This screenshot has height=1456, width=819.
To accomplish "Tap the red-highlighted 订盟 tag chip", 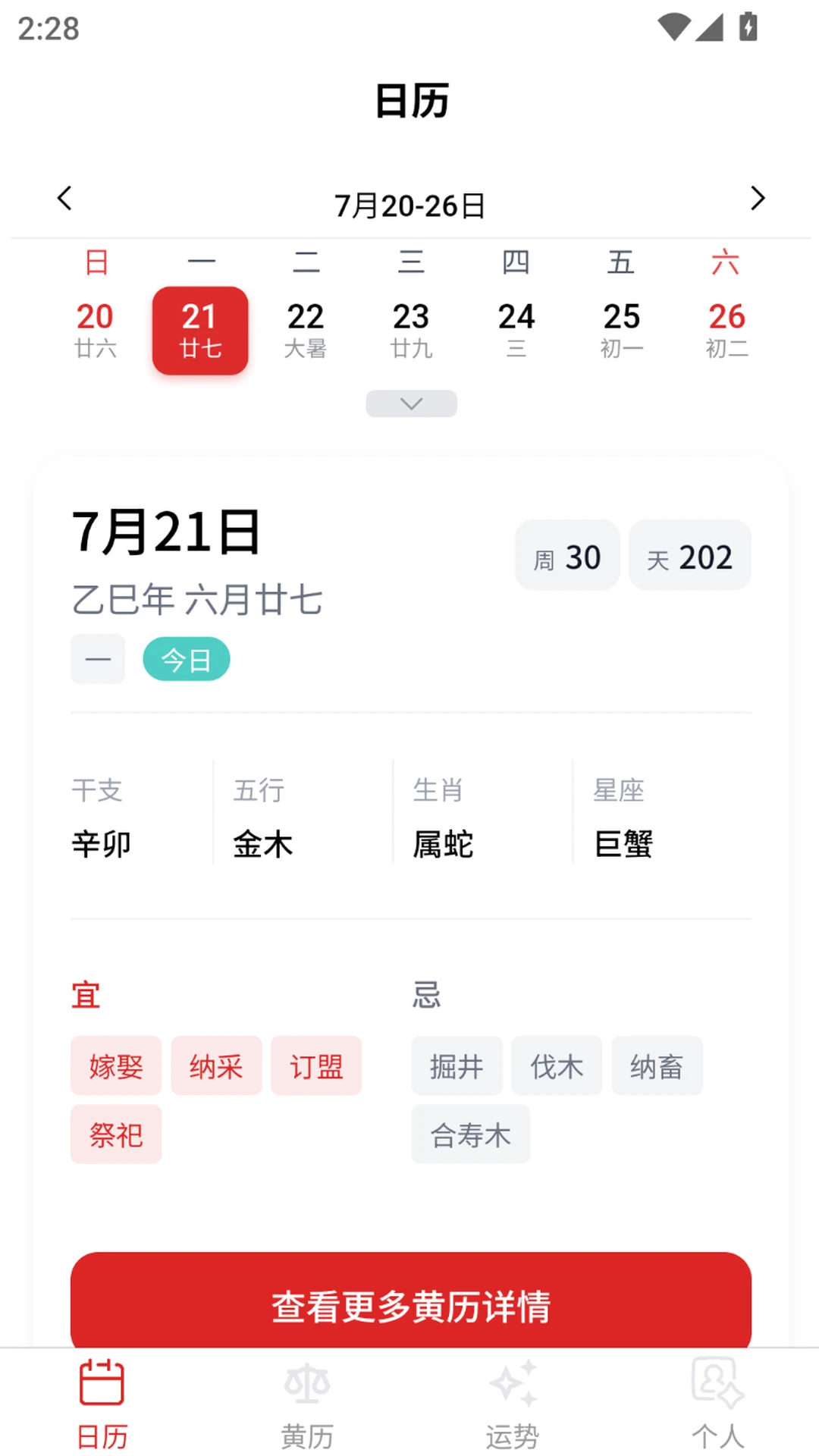I will click(316, 1066).
